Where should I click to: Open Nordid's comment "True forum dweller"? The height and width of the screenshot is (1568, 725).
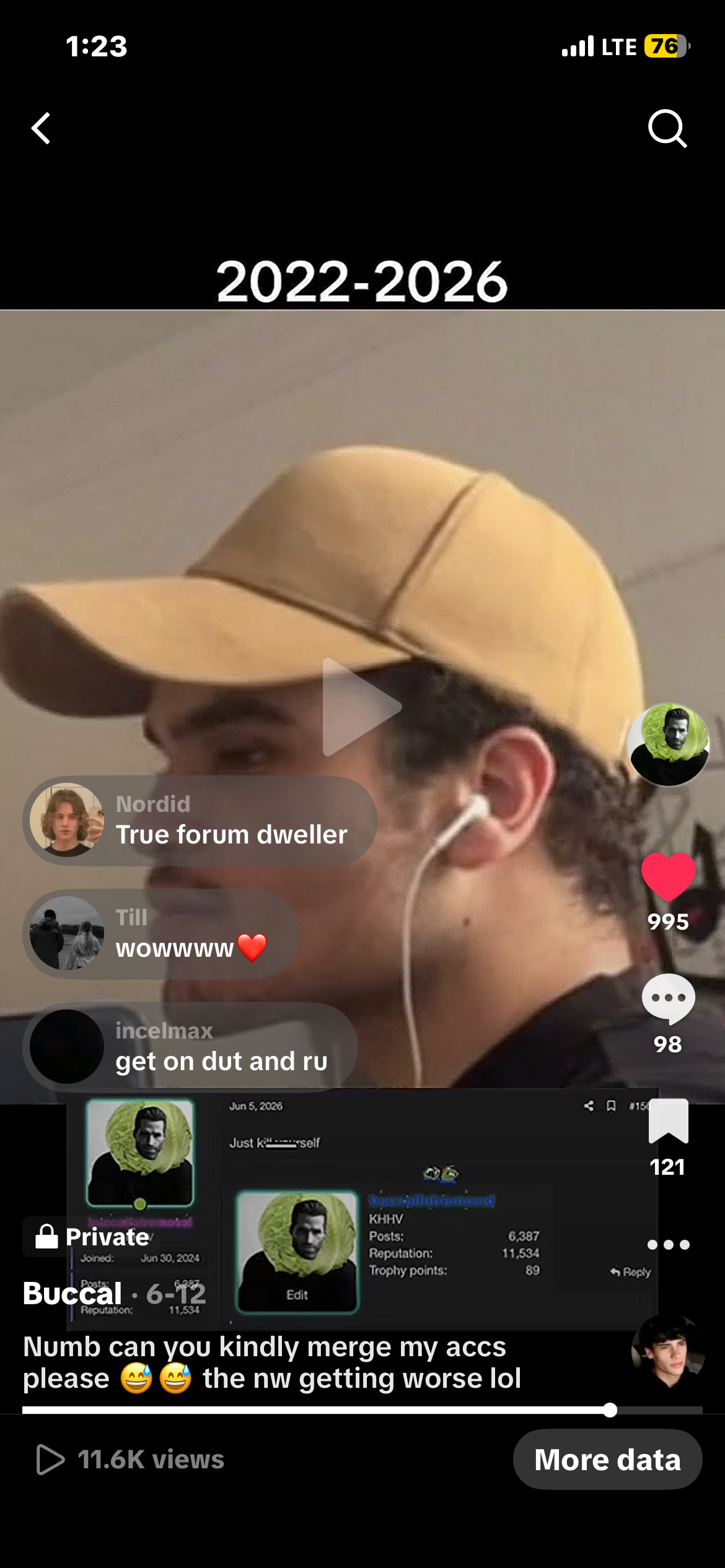pyautogui.click(x=200, y=821)
